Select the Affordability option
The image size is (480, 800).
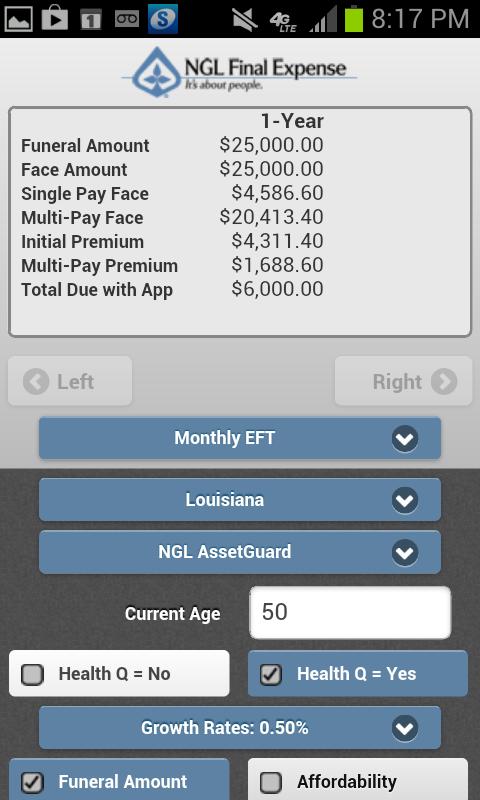coord(358,780)
